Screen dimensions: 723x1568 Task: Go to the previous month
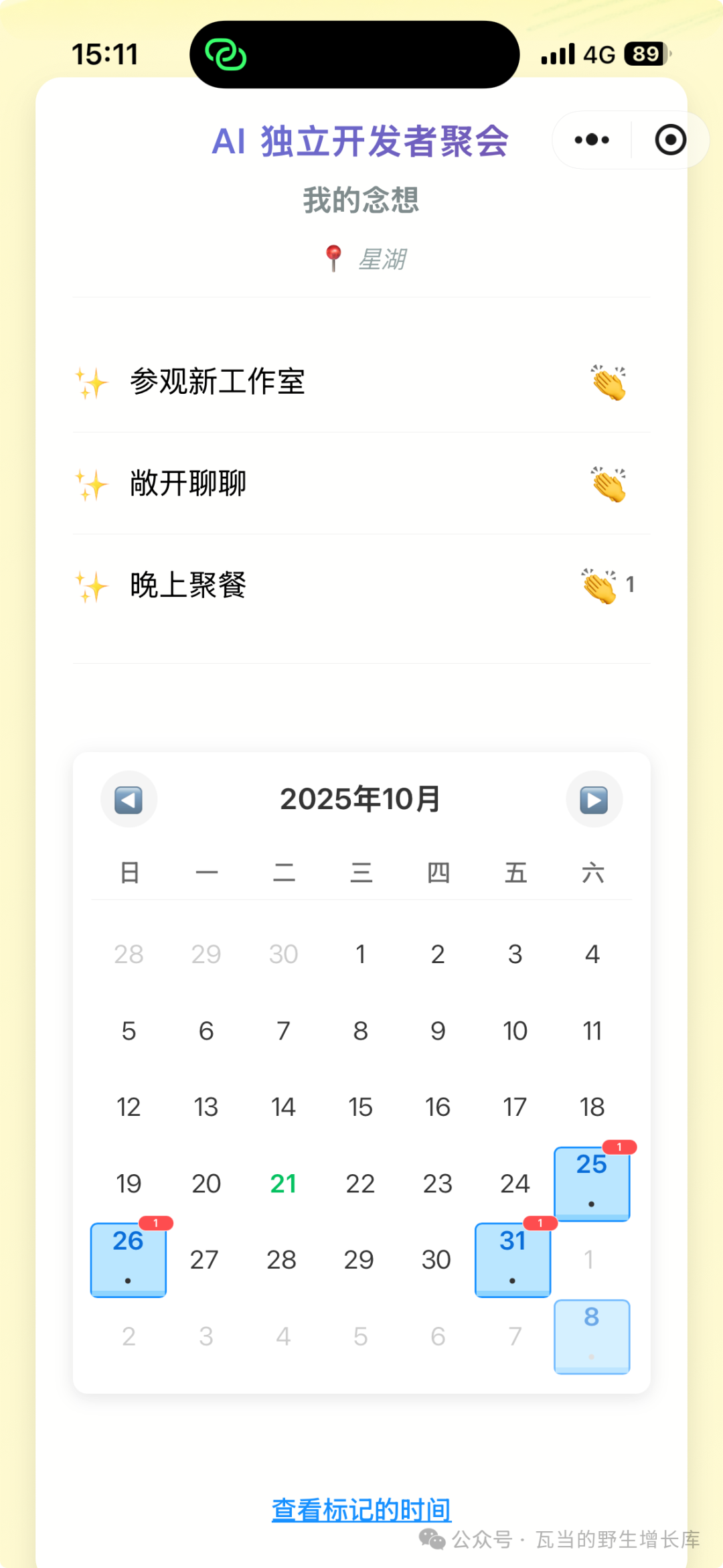[129, 799]
